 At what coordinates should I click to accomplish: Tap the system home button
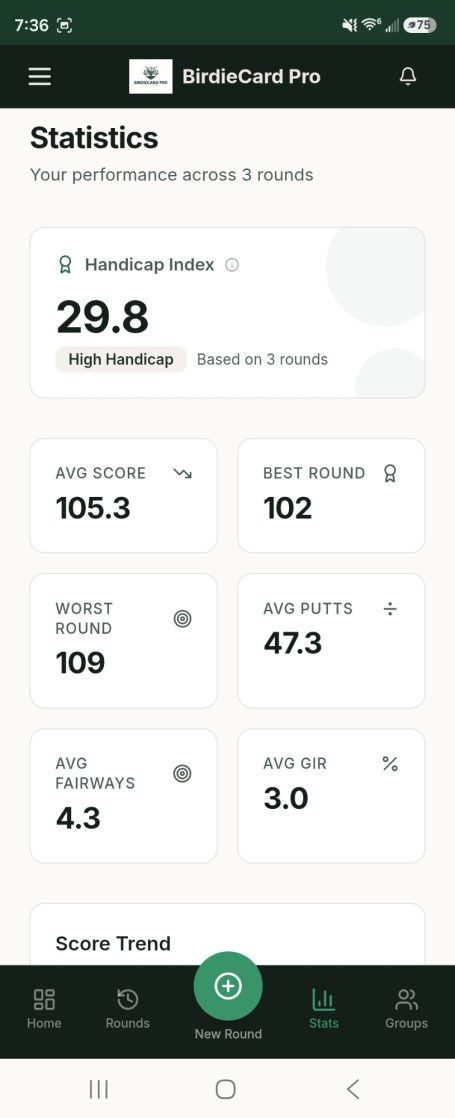225,1089
